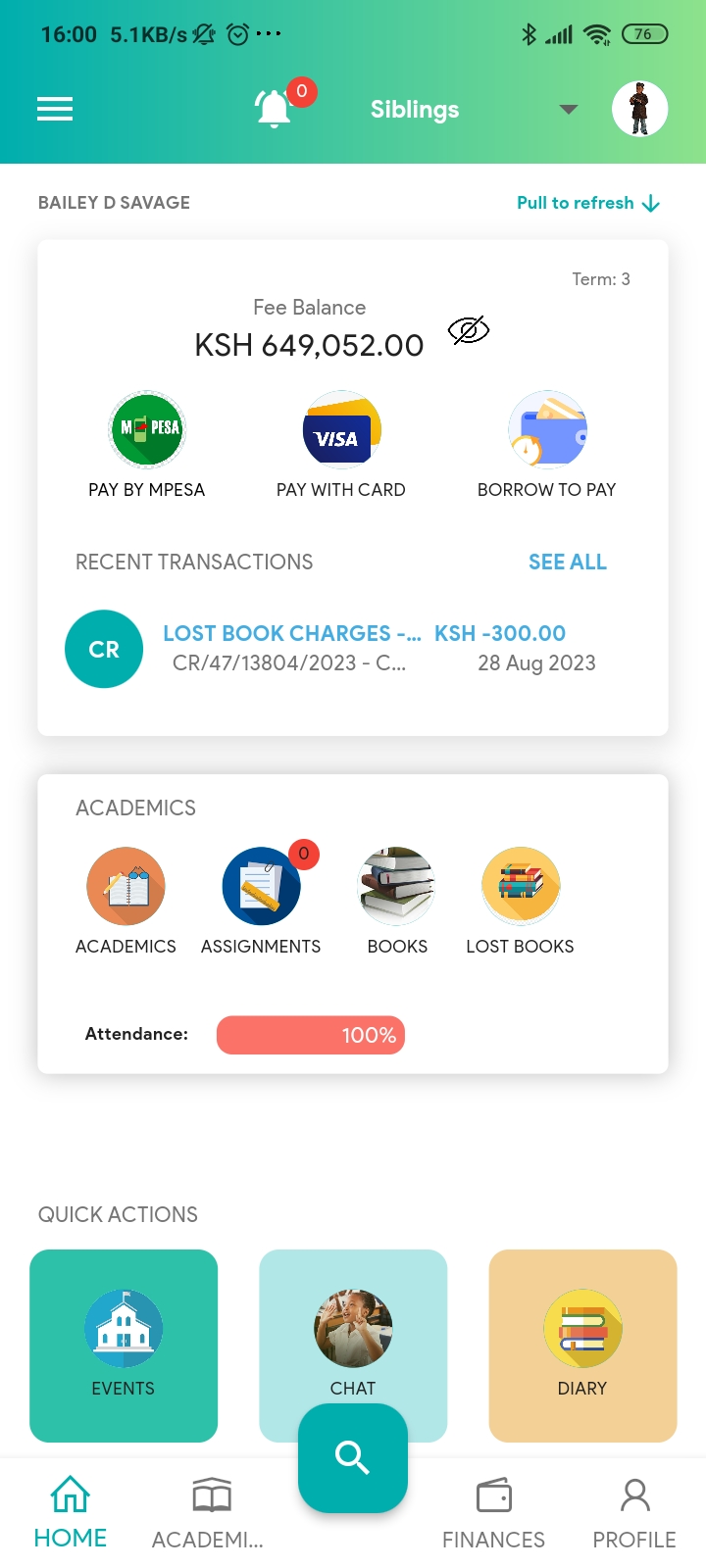Open the Diary quick action
This screenshot has width=706, height=1568.
(582, 1345)
